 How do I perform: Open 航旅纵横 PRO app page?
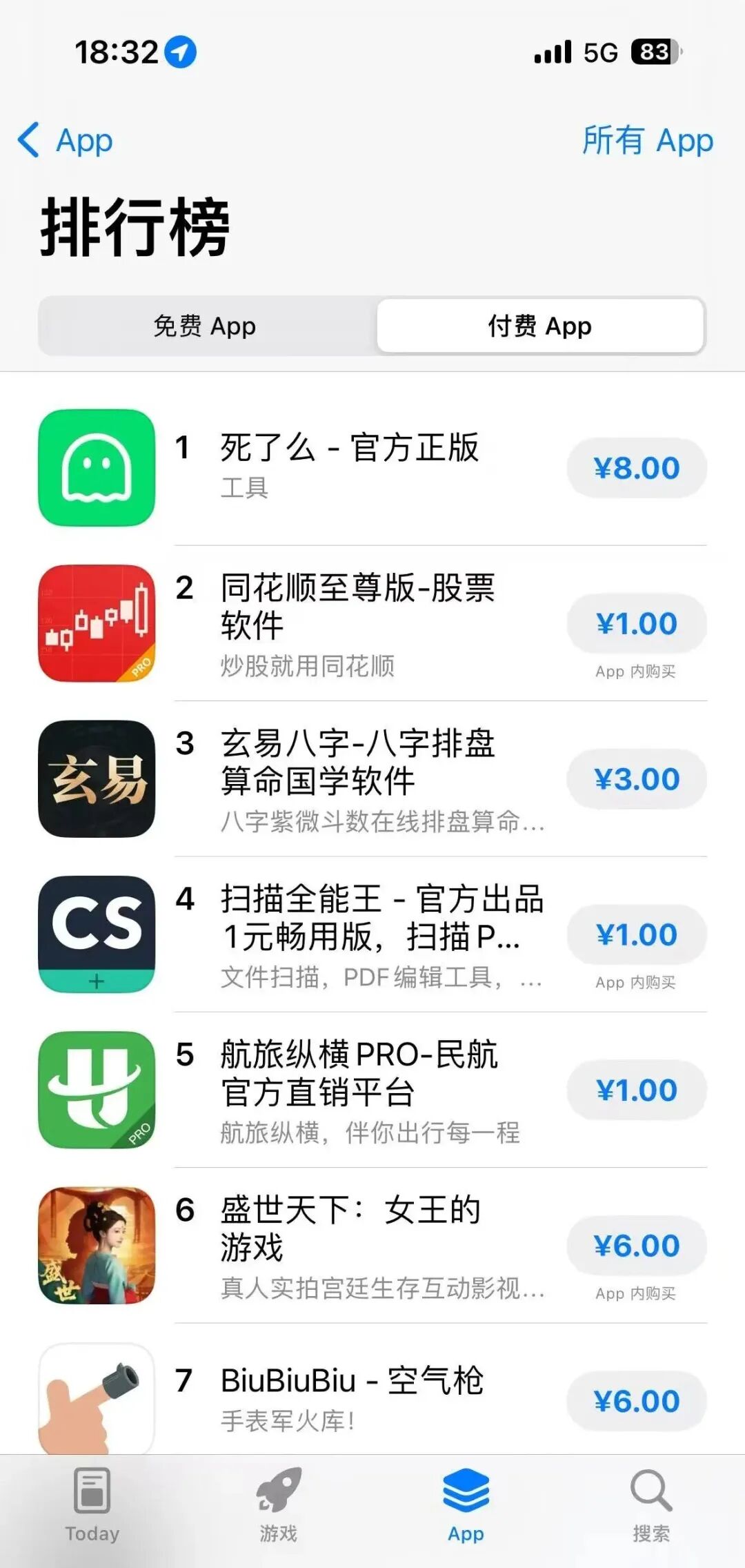pos(359,1073)
